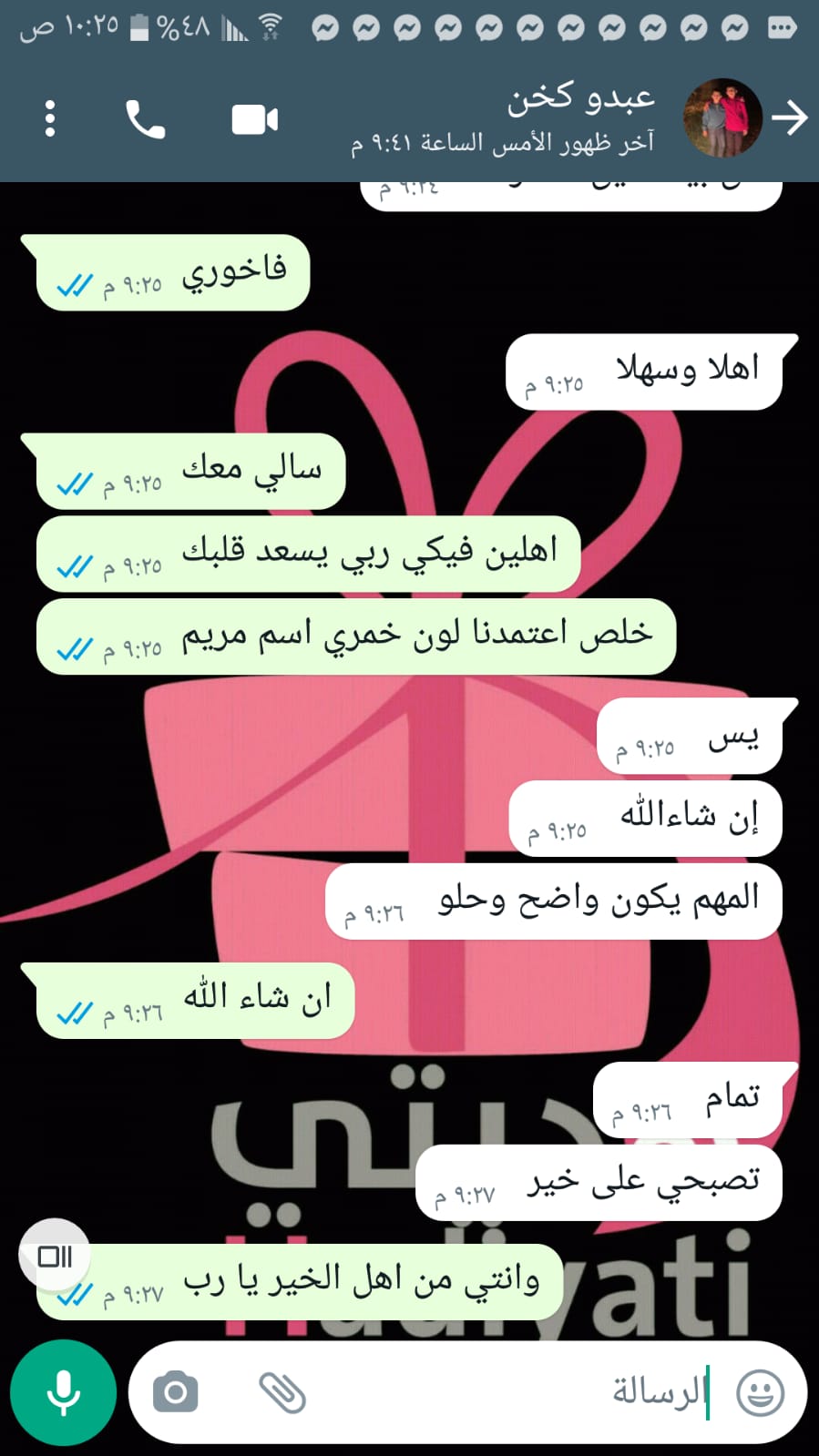Tap the microphone to record voice

[63, 1392]
